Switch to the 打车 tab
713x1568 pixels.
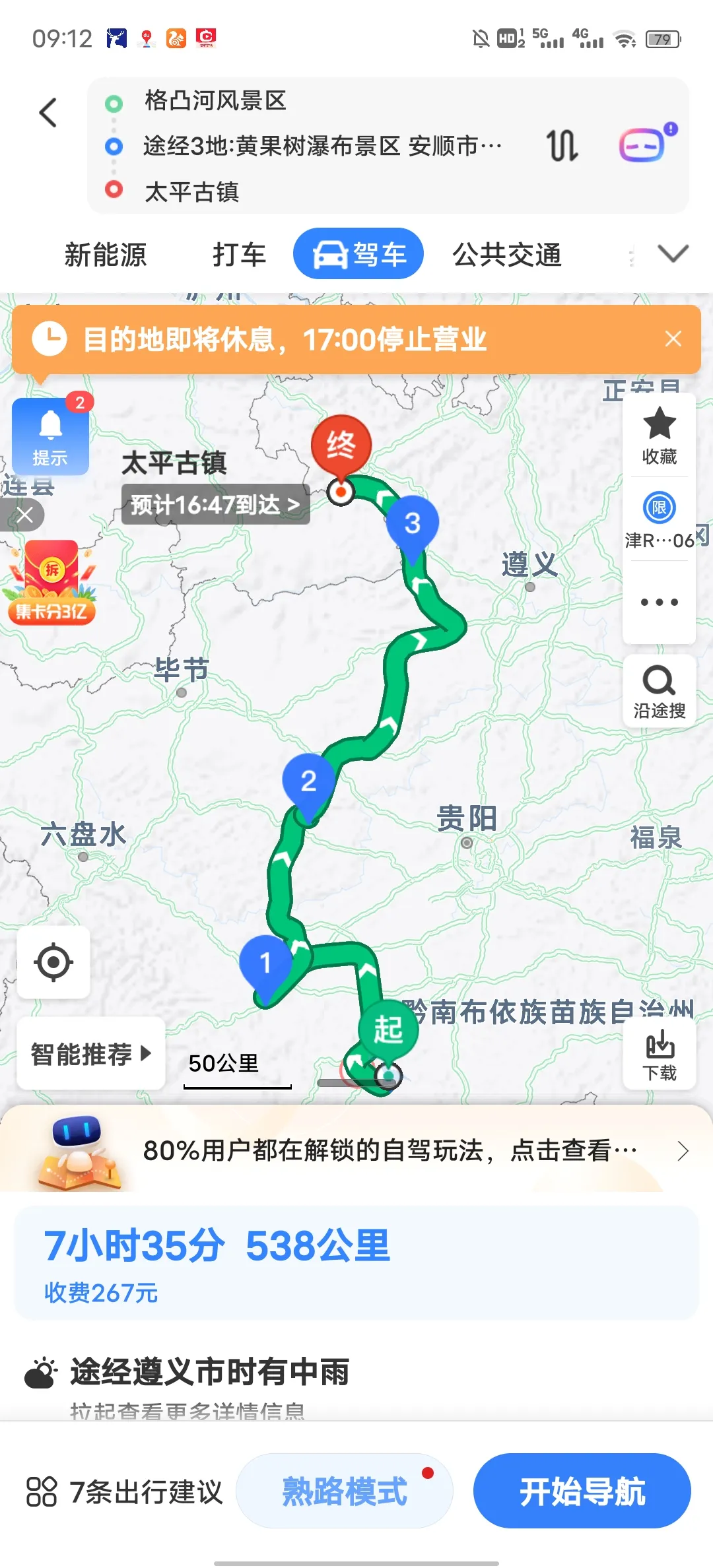[x=239, y=255]
